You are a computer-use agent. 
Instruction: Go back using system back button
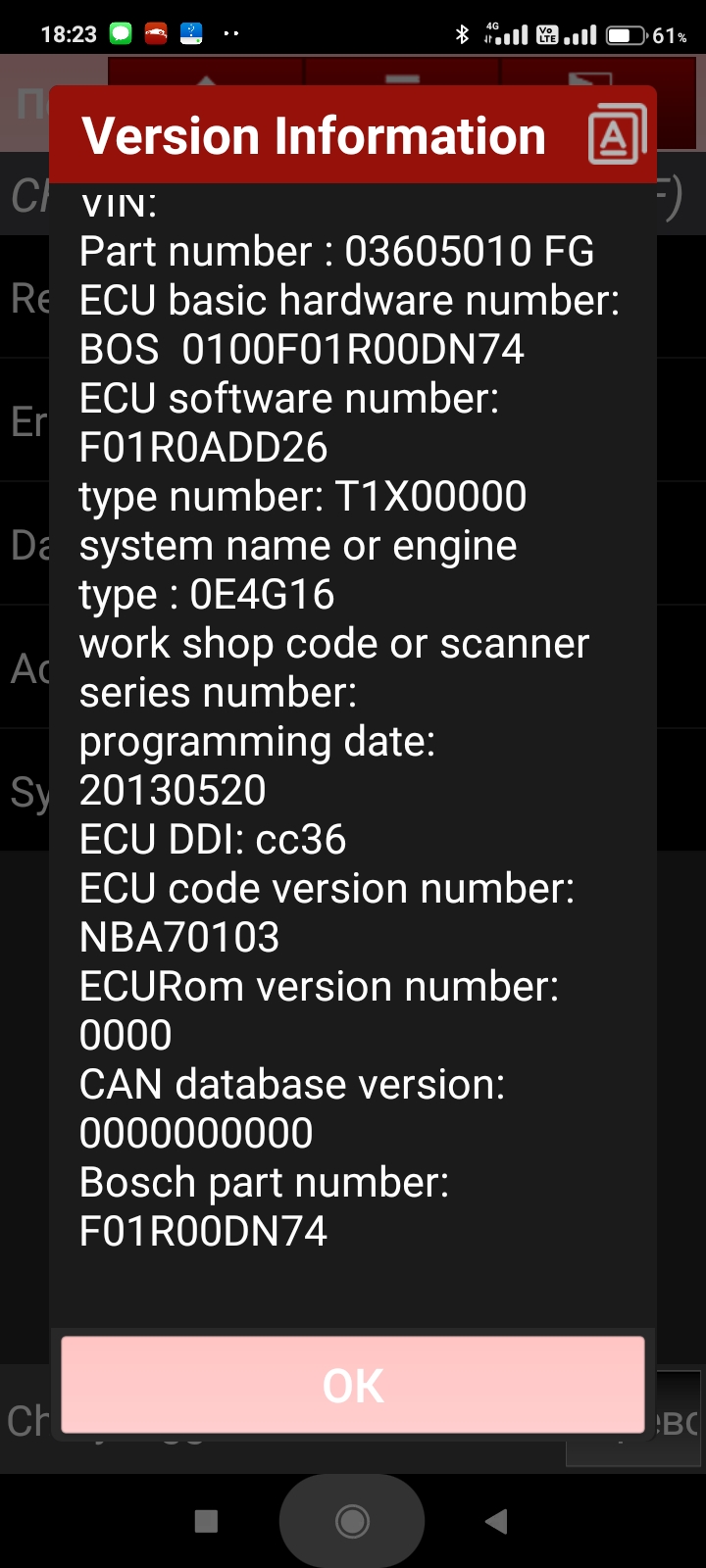pos(496,1521)
